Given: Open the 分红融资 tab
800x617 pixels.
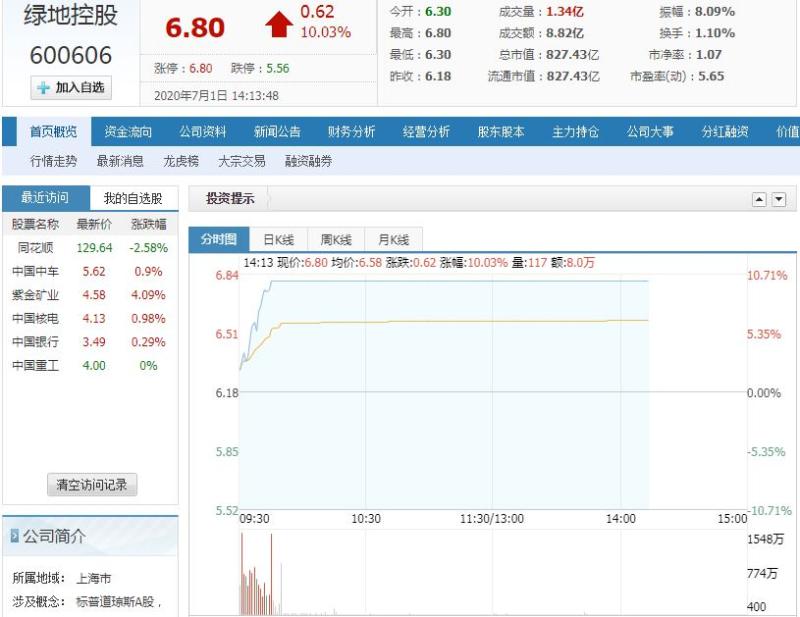Looking at the screenshot, I should [x=724, y=131].
